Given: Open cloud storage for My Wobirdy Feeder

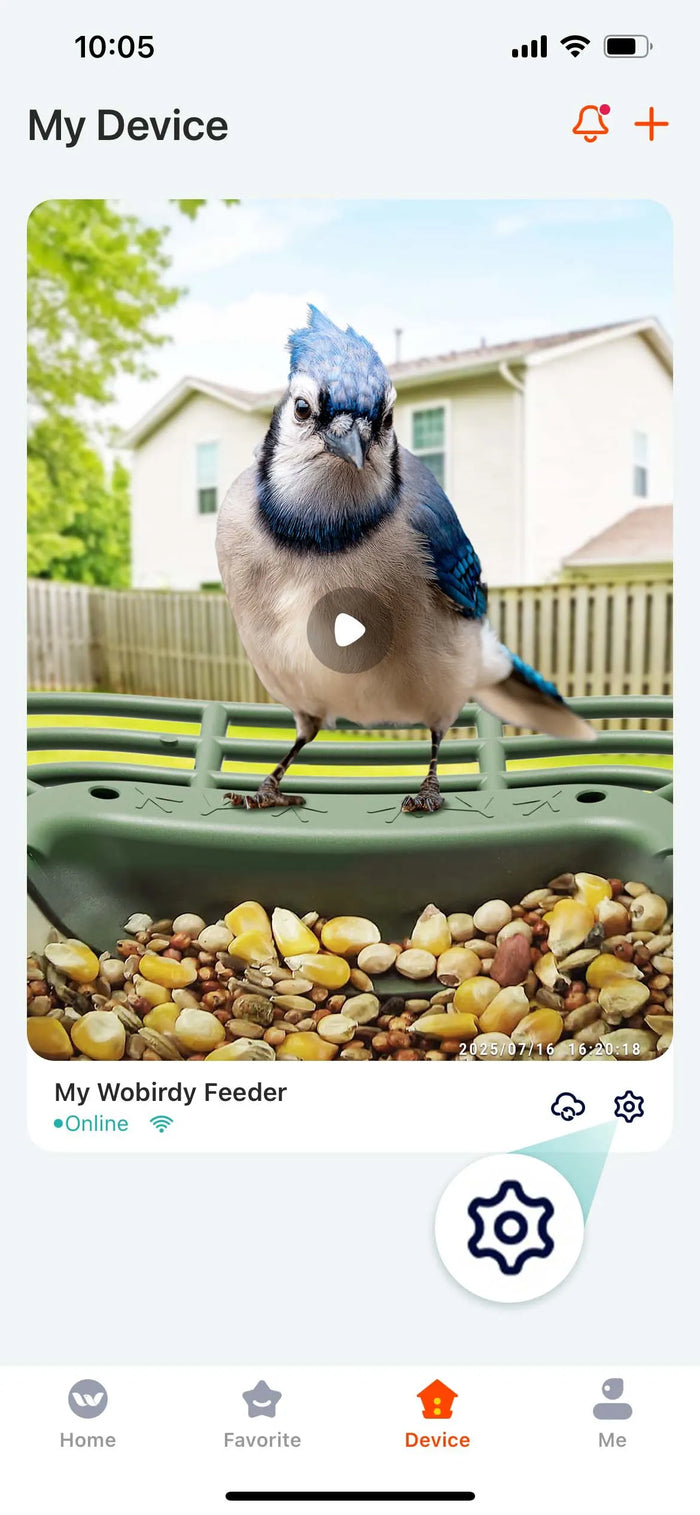Looking at the screenshot, I should click(568, 1106).
